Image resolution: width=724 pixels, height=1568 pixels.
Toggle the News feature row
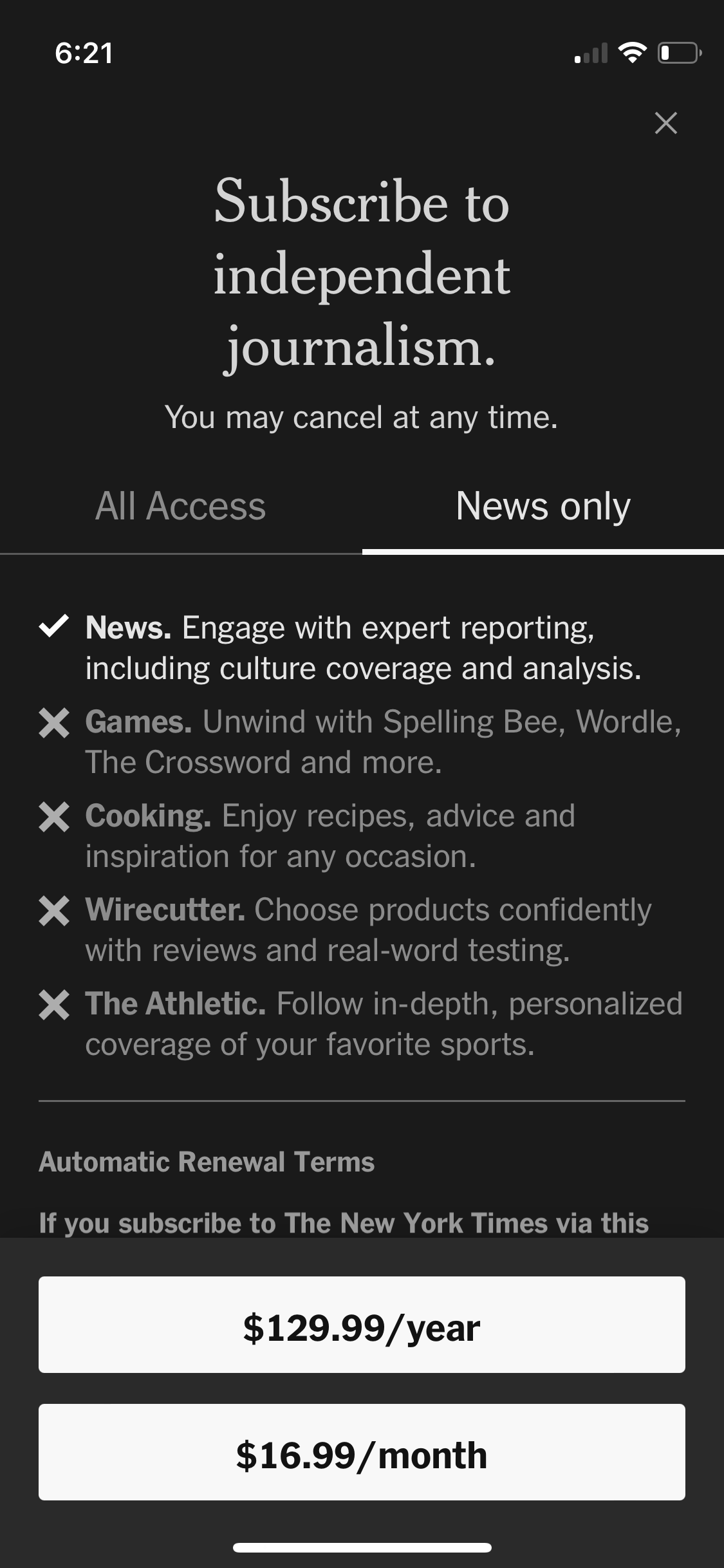click(360, 647)
